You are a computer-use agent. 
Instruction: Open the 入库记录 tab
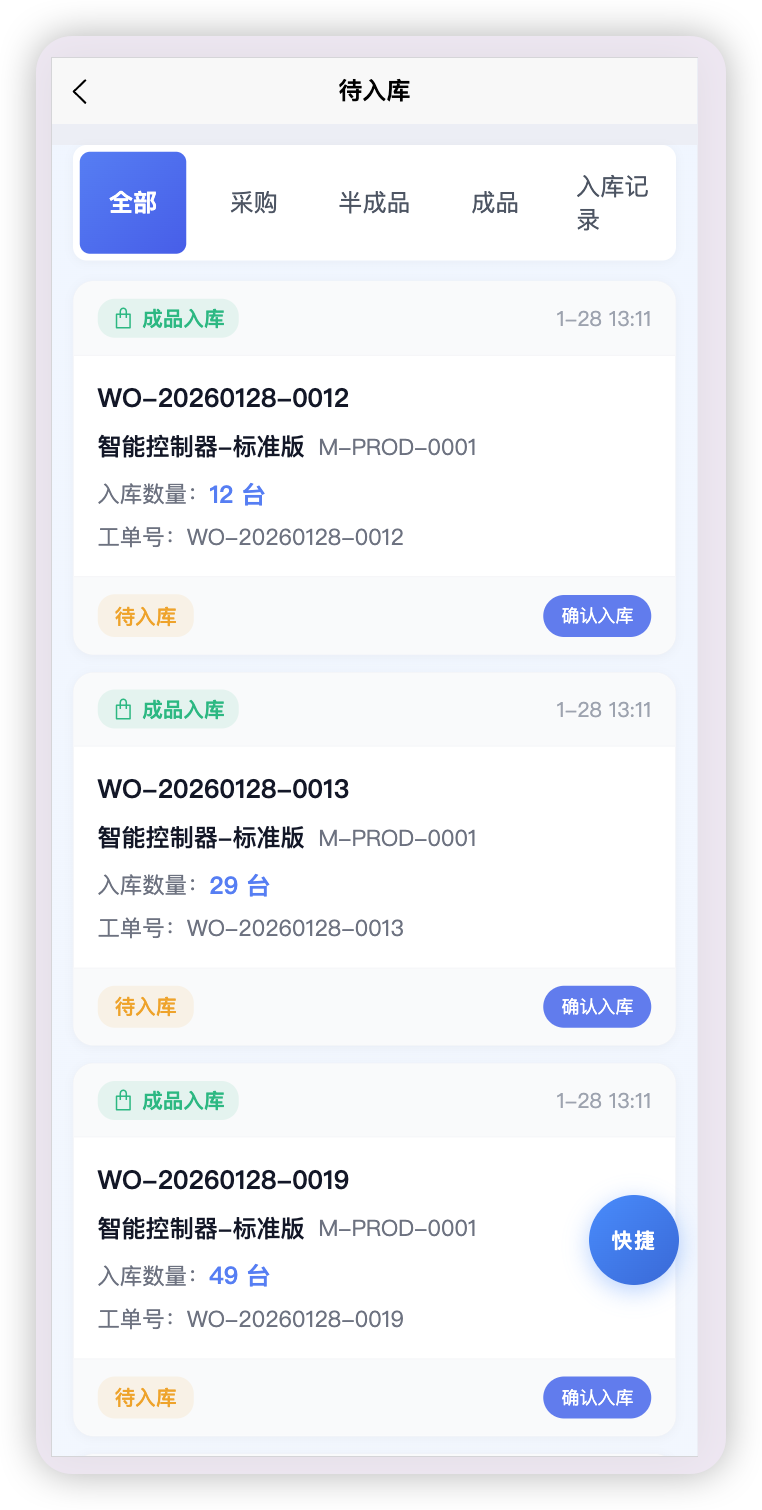612,203
